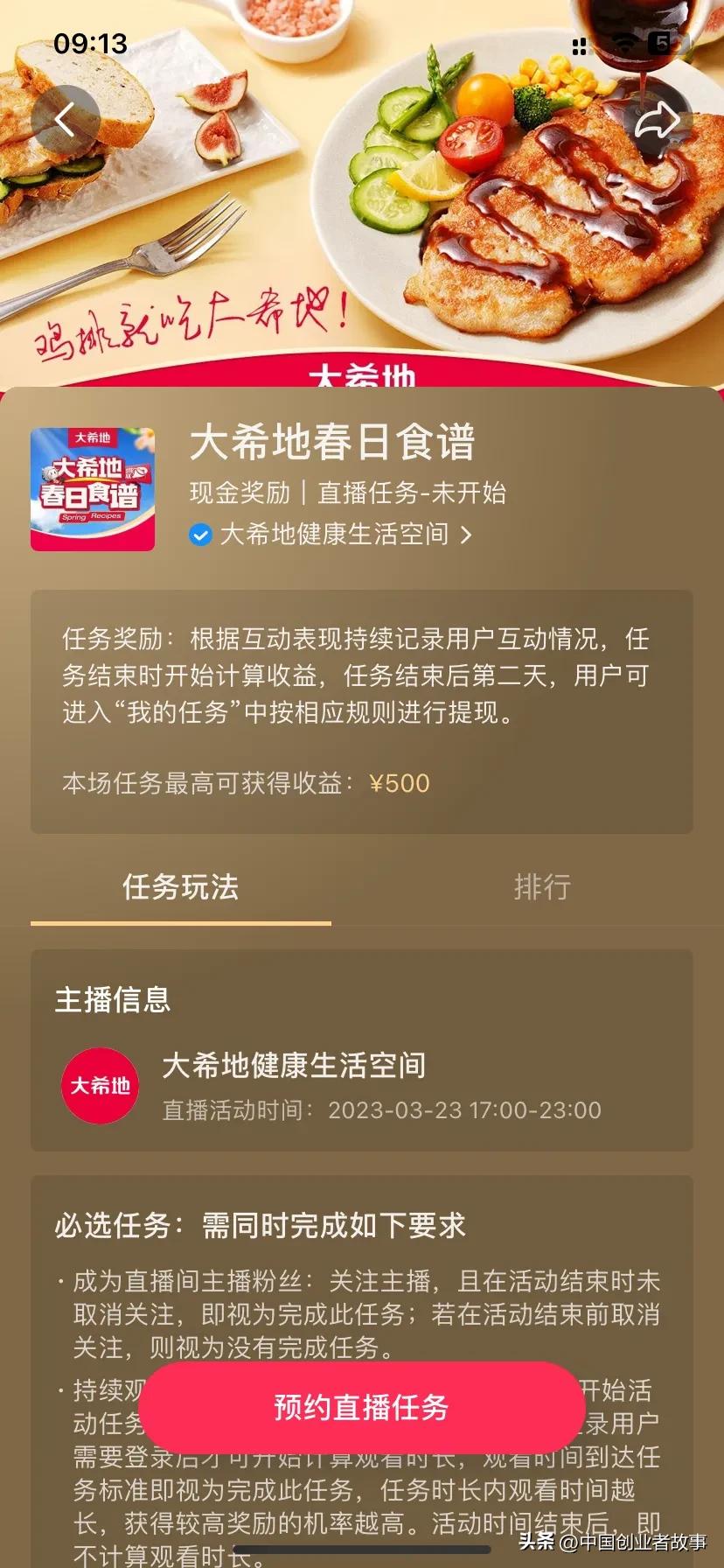Tap 预约直播任务 reservation button

pyautogui.click(x=362, y=1409)
